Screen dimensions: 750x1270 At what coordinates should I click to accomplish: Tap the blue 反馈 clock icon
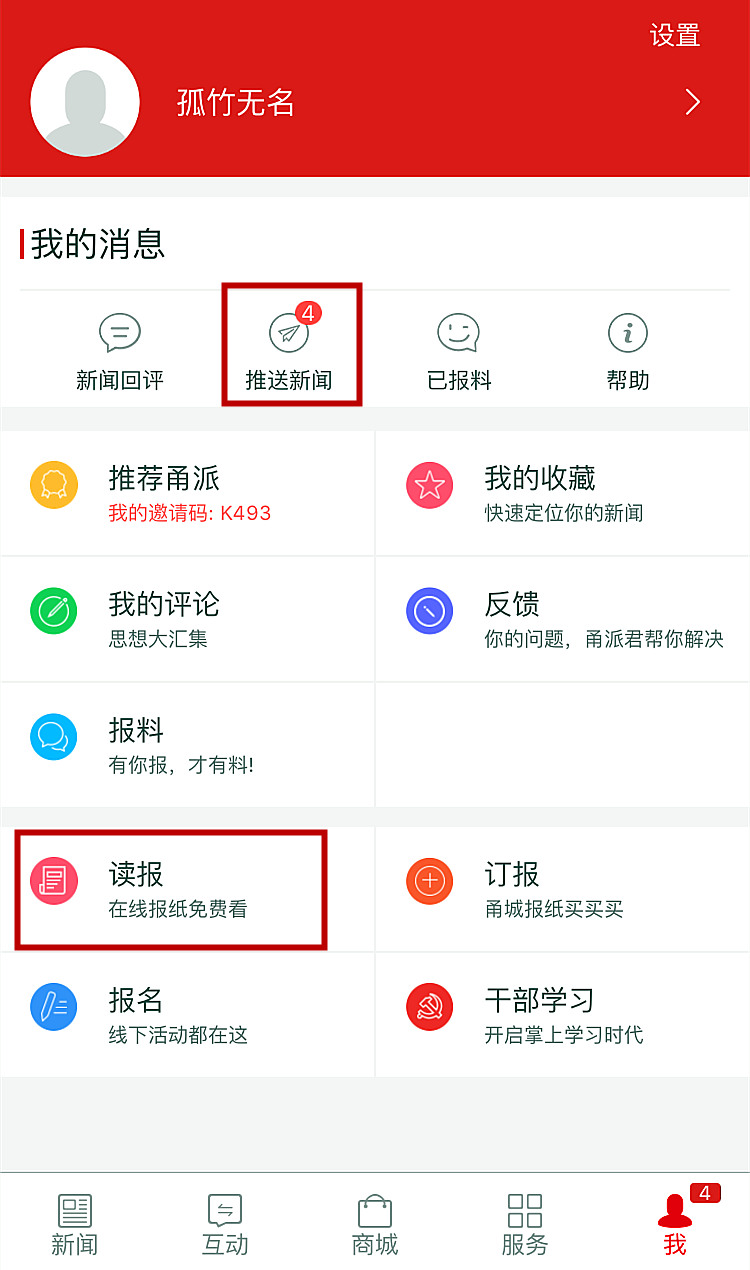[429, 609]
